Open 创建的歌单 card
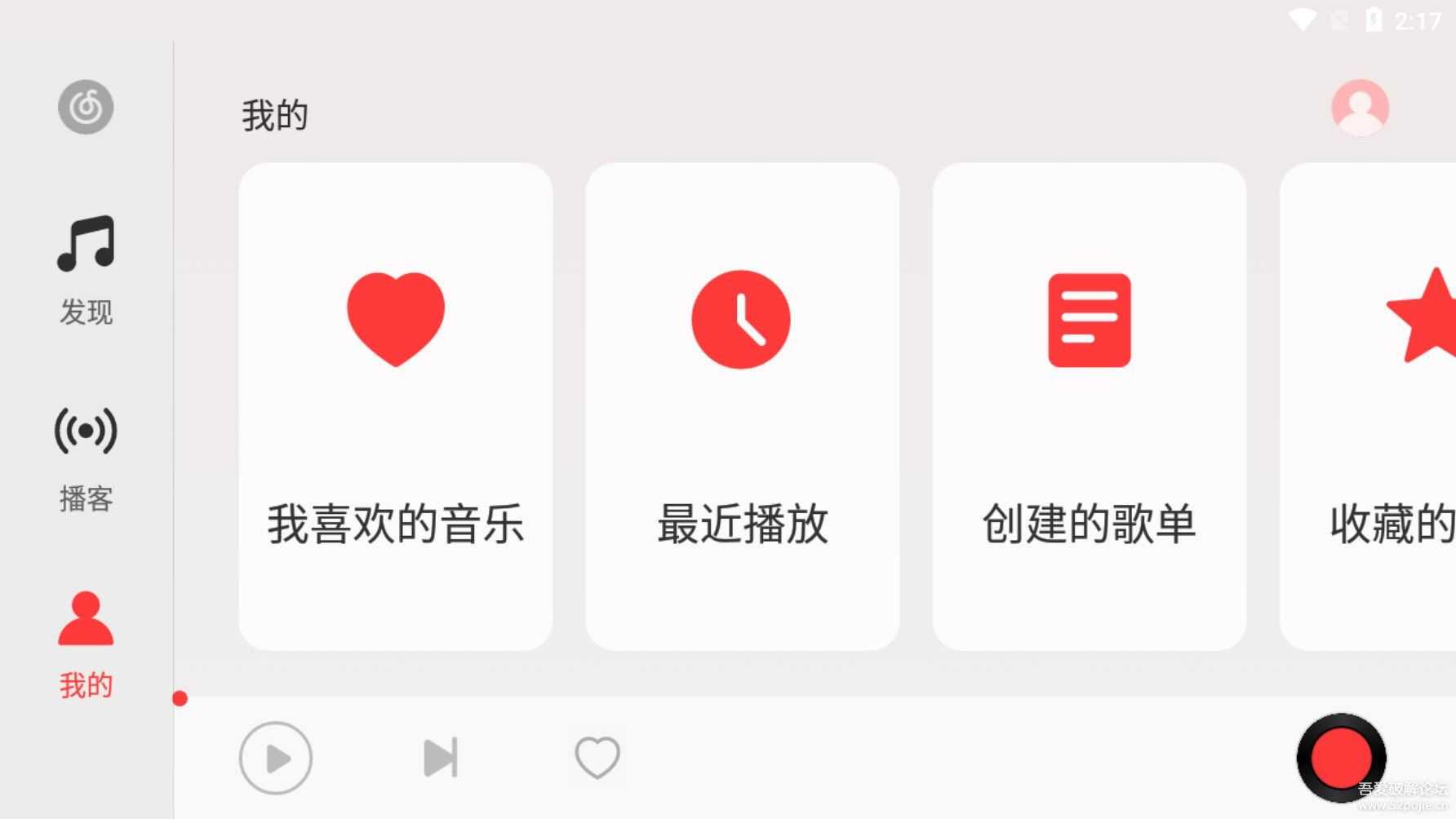 click(1089, 406)
